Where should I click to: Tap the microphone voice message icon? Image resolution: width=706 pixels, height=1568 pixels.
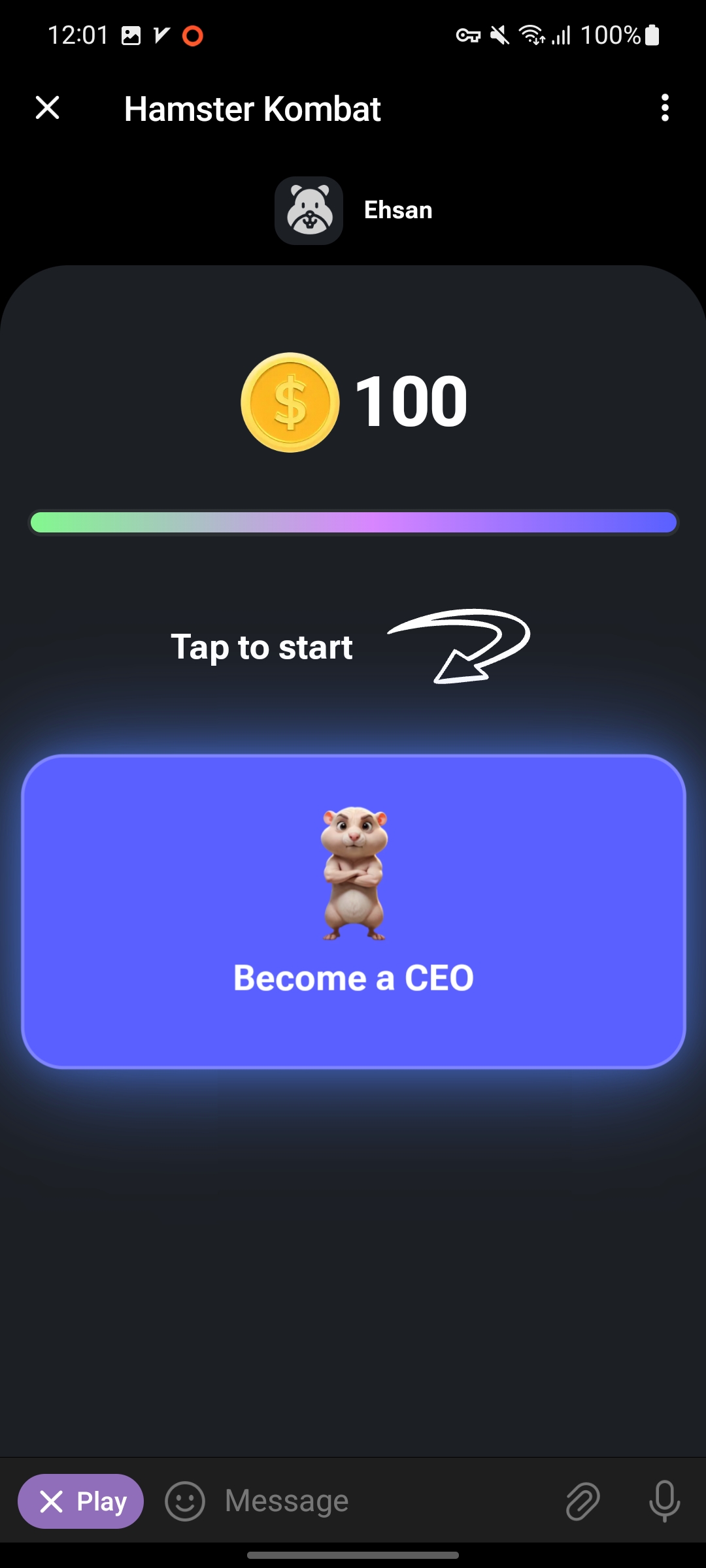point(664,1501)
